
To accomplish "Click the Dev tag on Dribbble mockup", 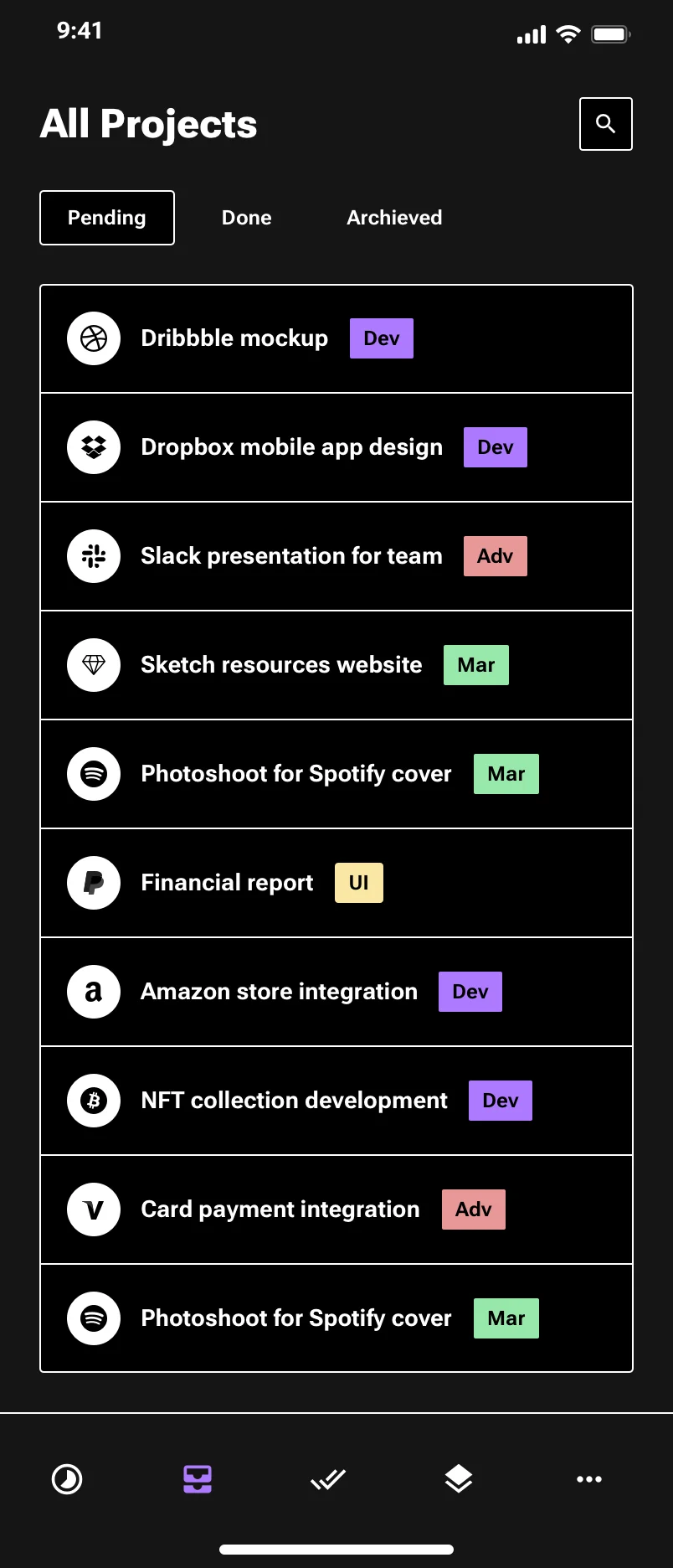I will (381, 338).
